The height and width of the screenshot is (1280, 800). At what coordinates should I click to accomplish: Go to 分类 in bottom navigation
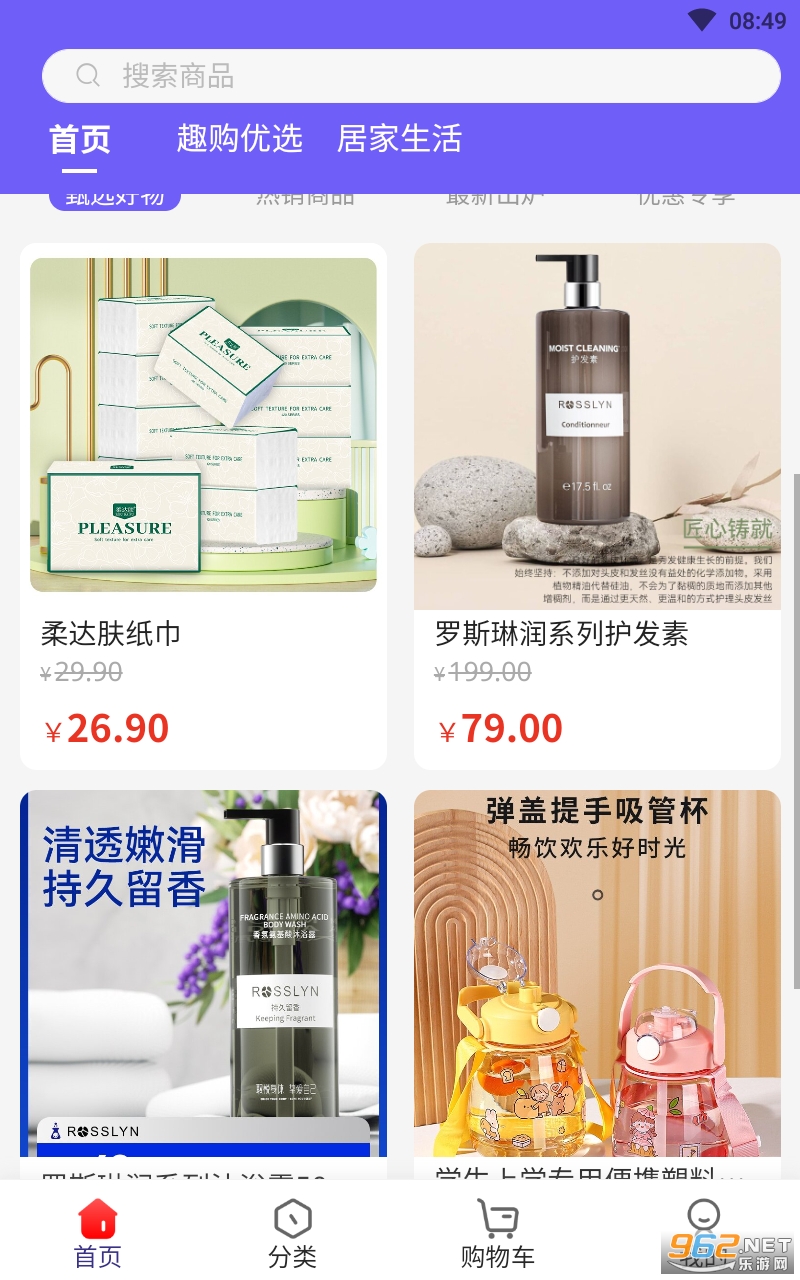(292, 1233)
